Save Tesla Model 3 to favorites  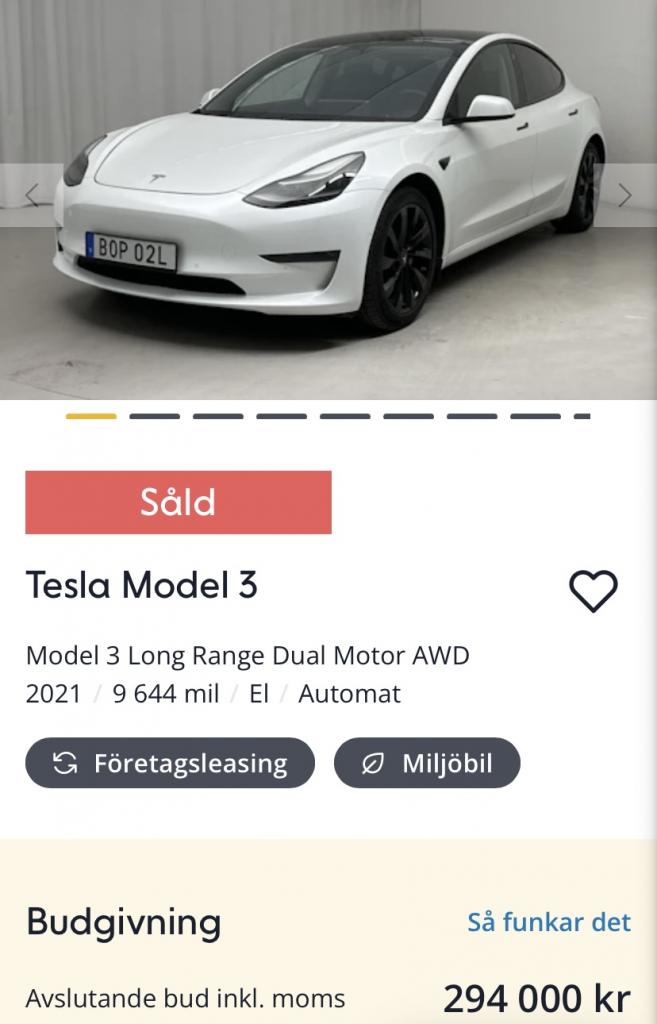593,591
